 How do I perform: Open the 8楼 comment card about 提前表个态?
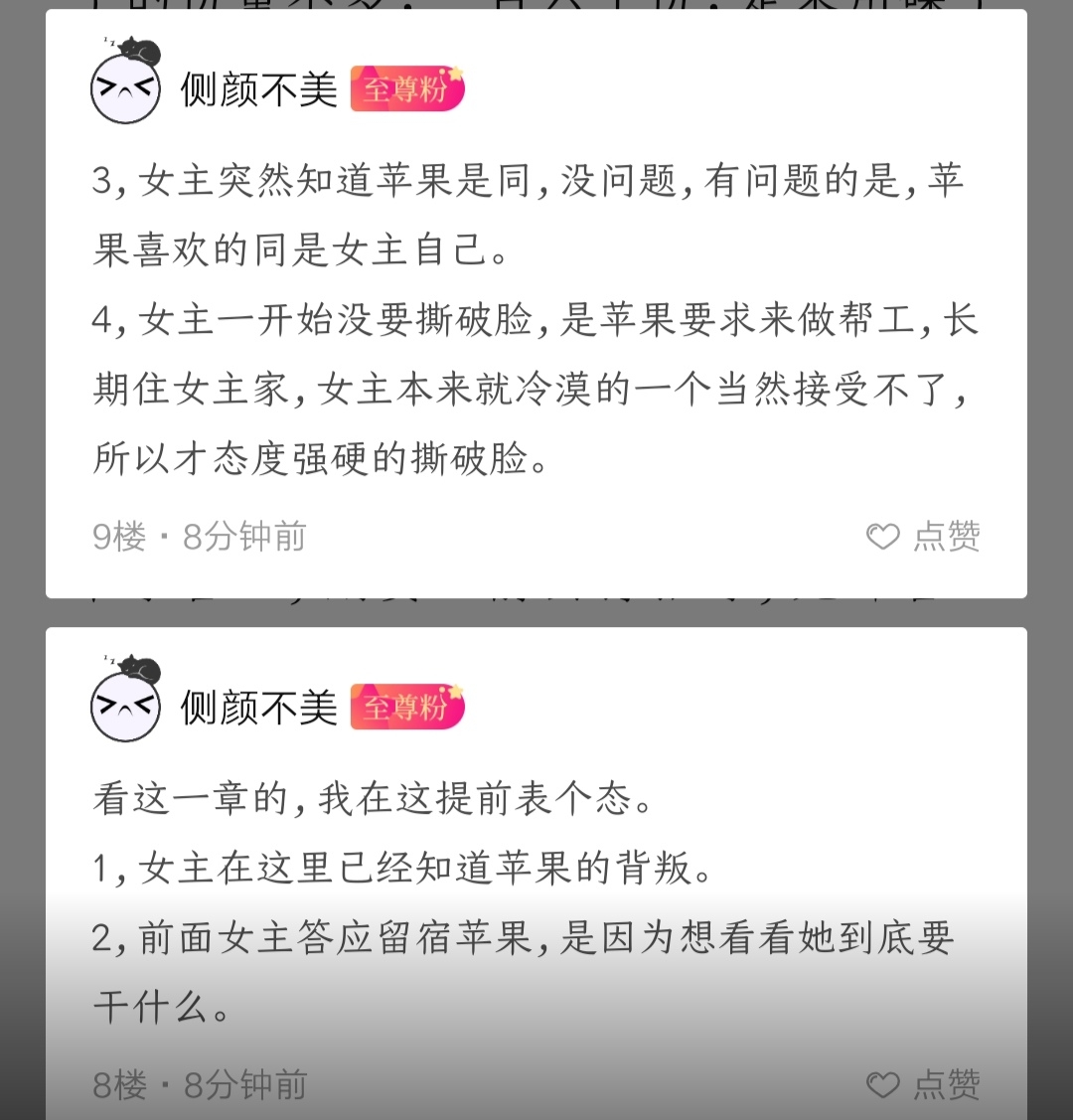point(536,902)
